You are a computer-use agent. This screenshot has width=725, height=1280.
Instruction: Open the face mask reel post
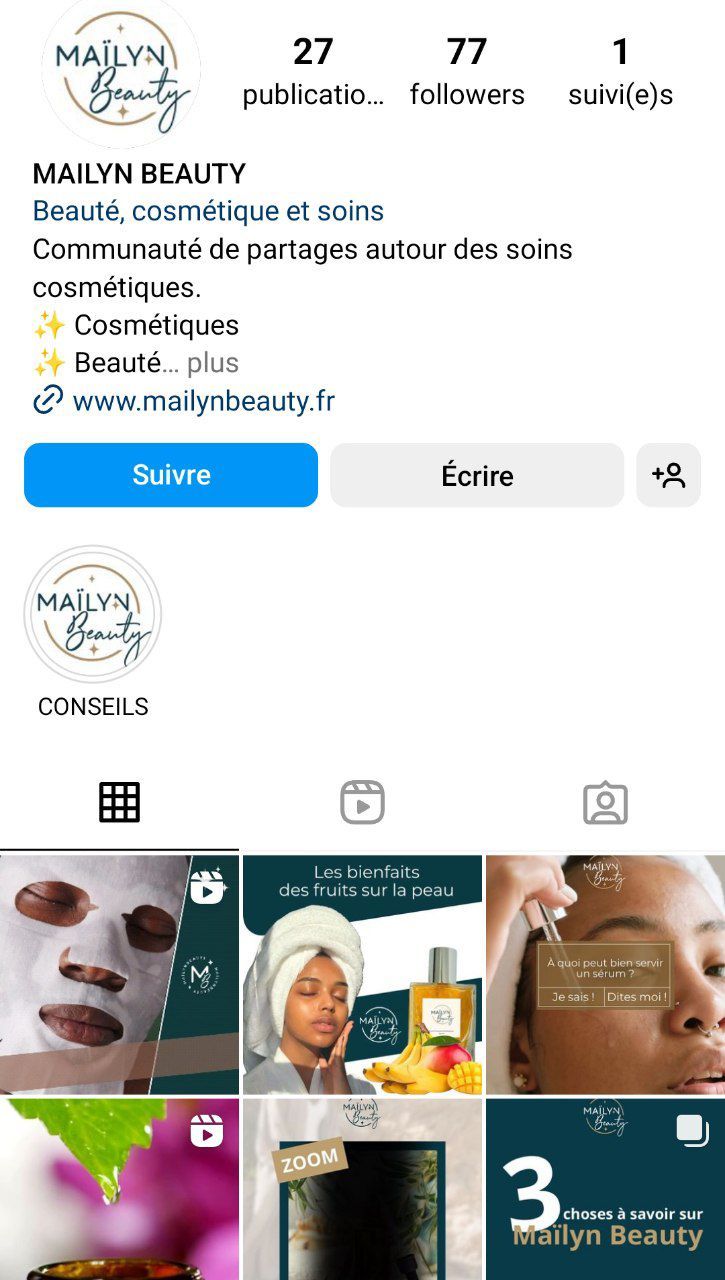tap(119, 974)
